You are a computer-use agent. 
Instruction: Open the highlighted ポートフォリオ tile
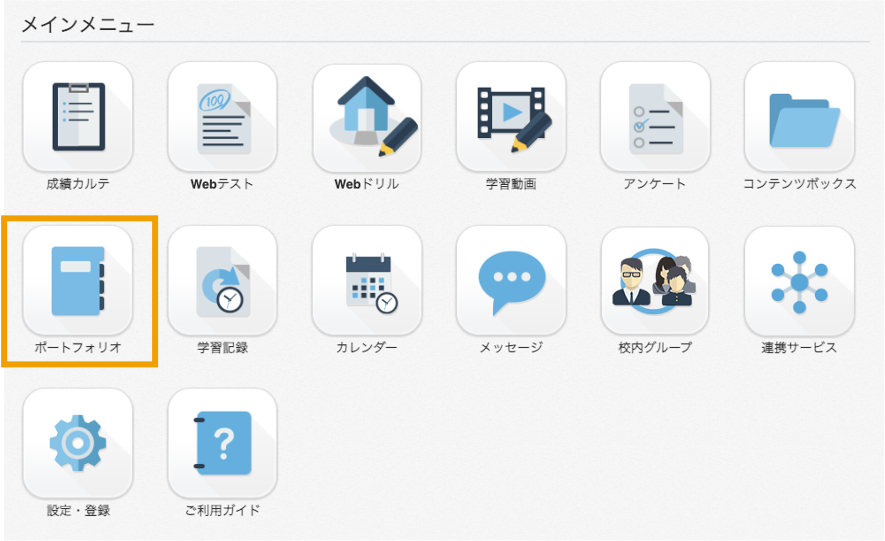pyautogui.click(x=78, y=281)
